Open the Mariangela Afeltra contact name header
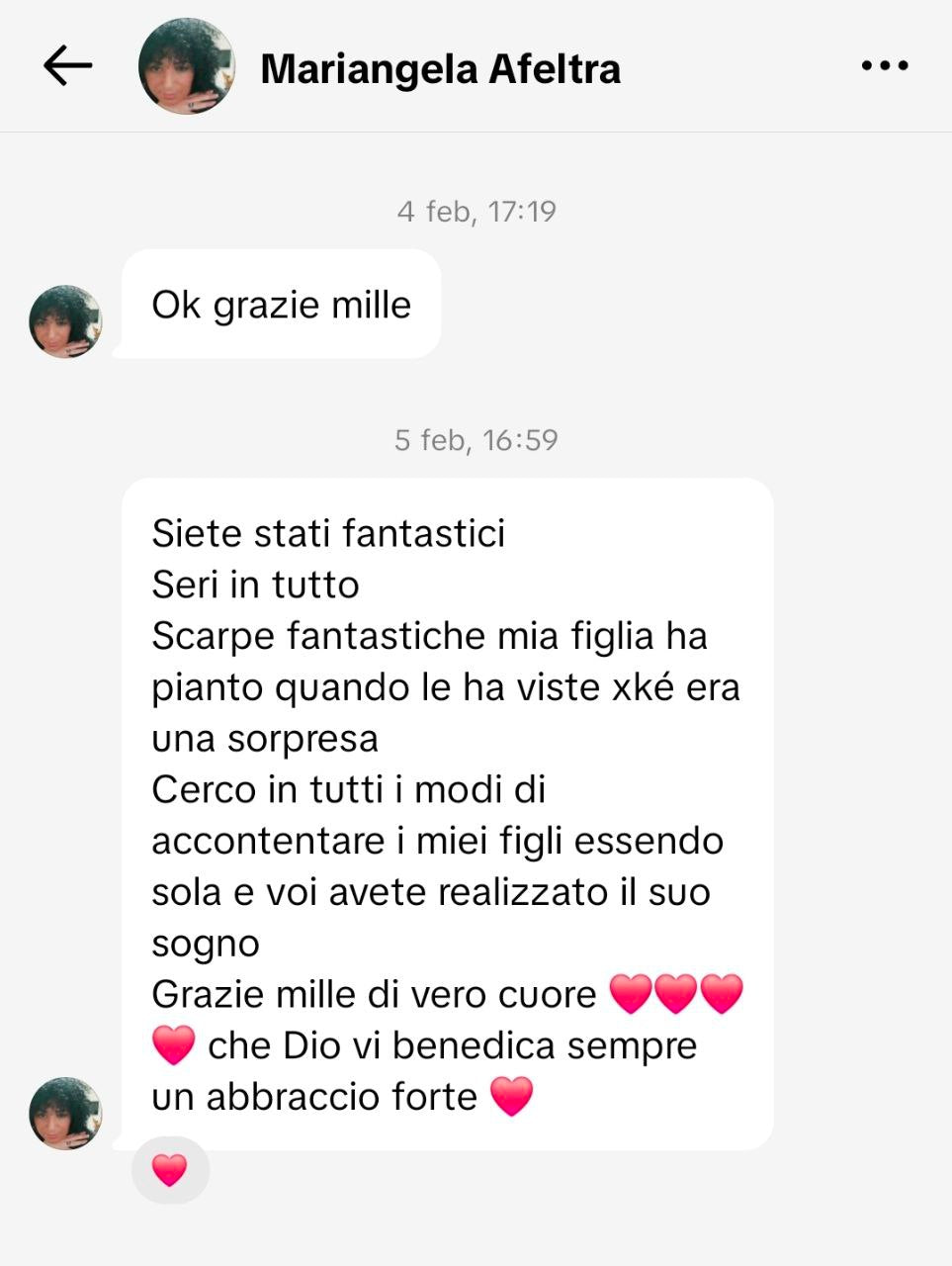The height and width of the screenshot is (1266, 952). (440, 68)
